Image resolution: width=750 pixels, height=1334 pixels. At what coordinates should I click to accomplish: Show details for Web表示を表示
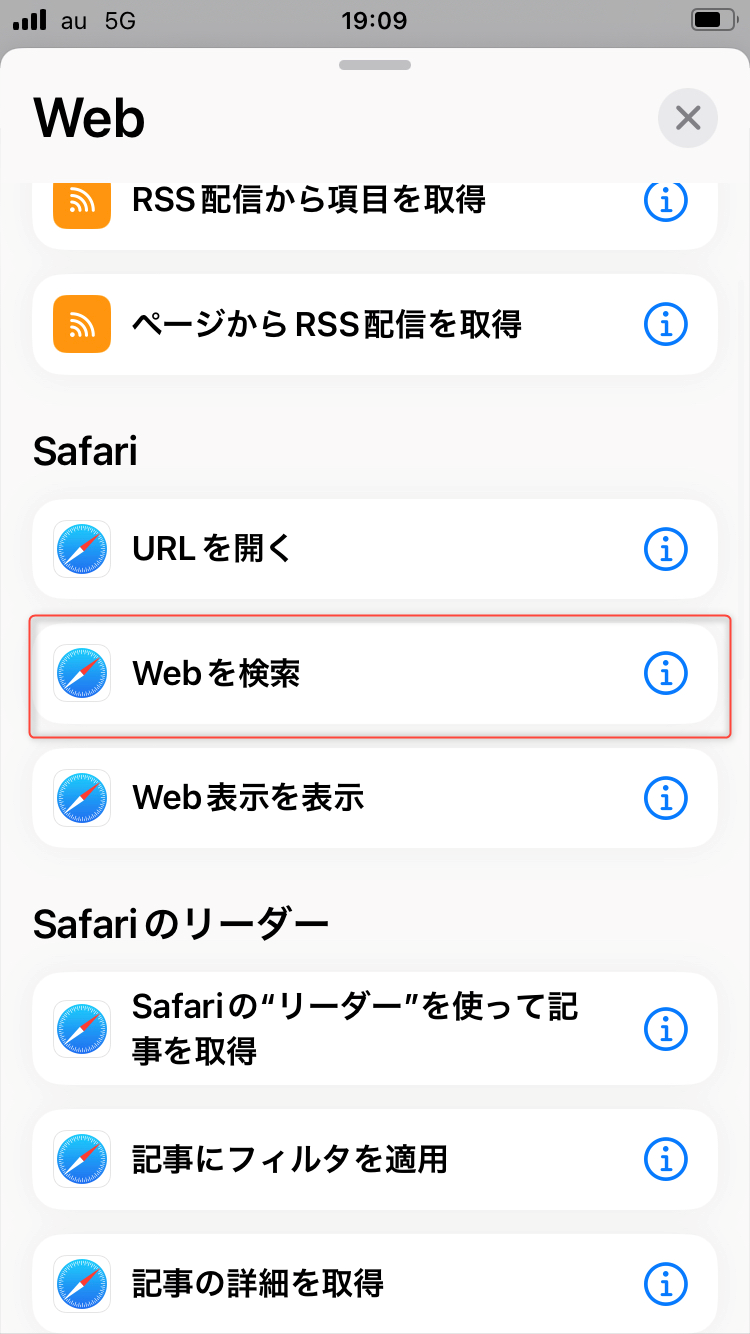coord(665,798)
